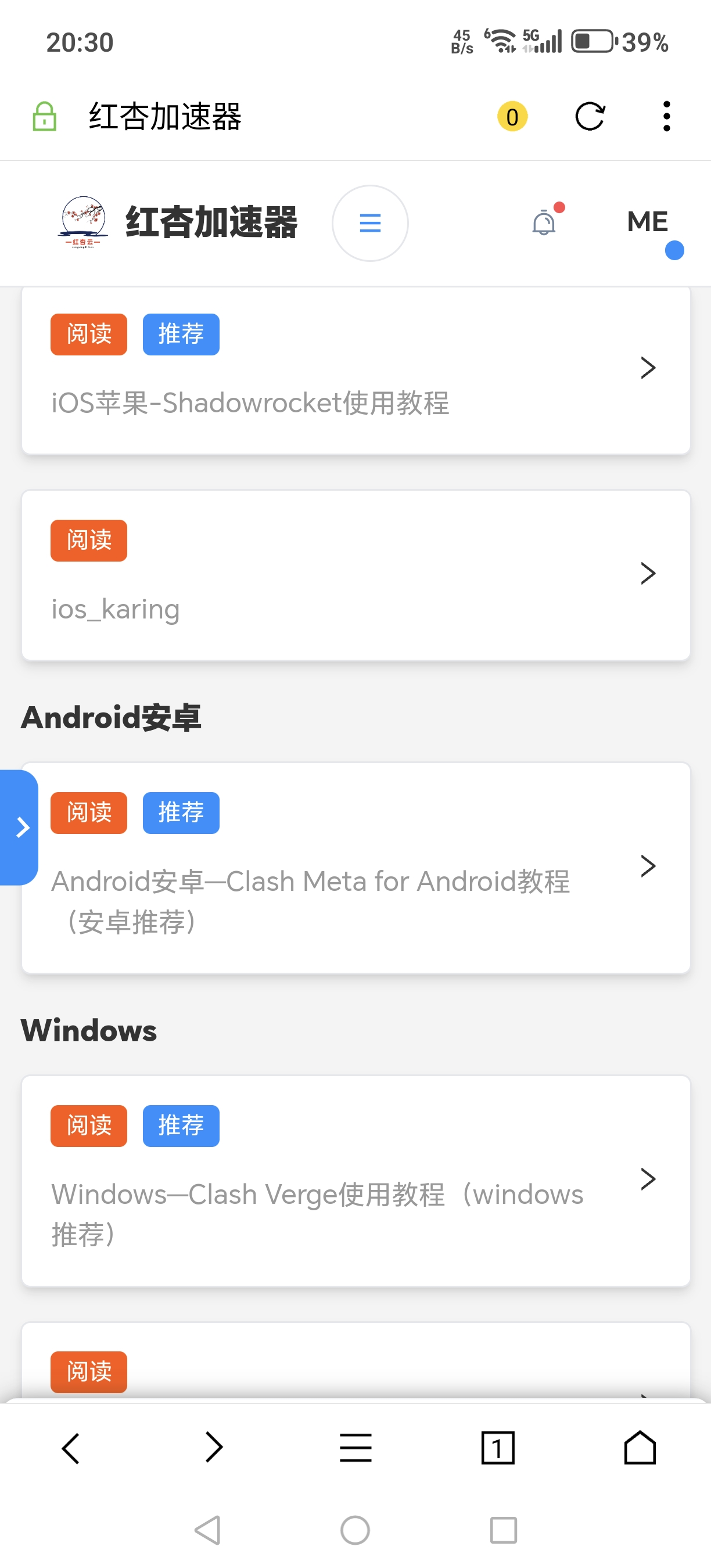
Task: Go to the browser home page
Action: [x=640, y=1447]
